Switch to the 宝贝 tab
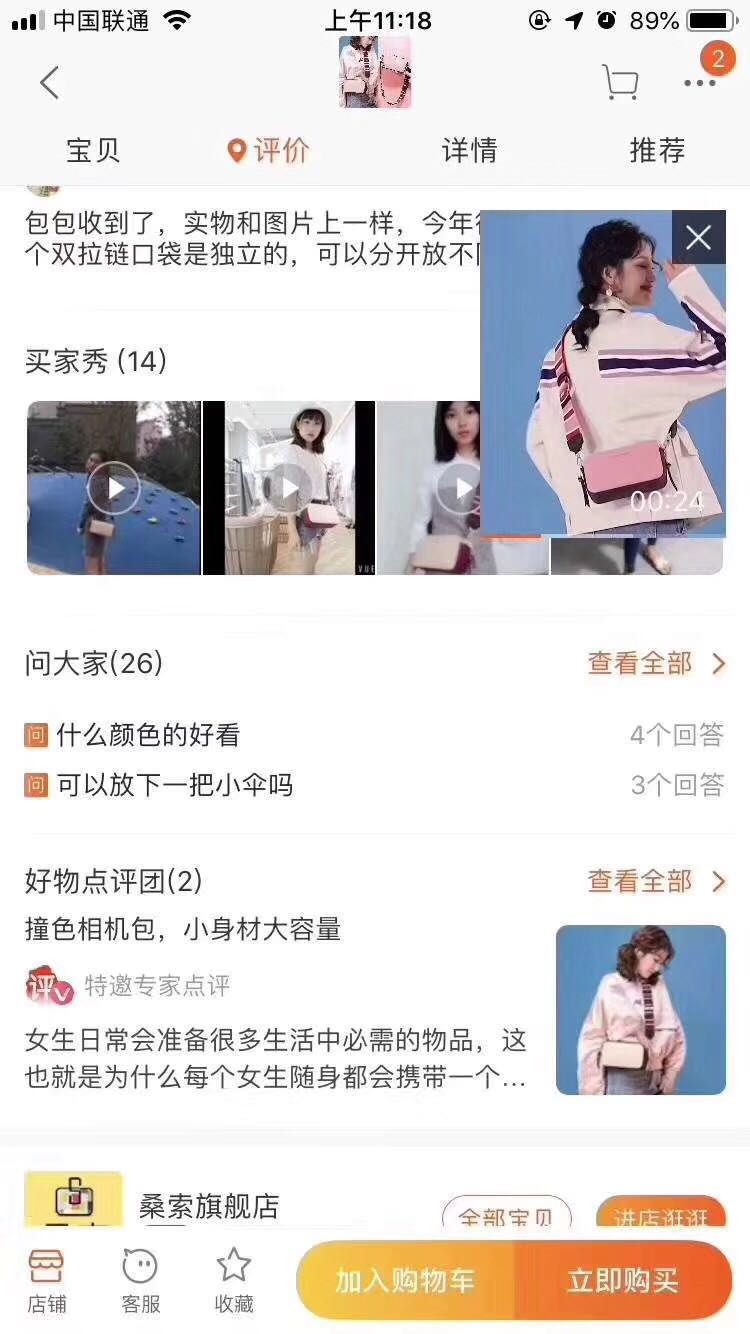The width and height of the screenshot is (750, 1334). pos(93,151)
